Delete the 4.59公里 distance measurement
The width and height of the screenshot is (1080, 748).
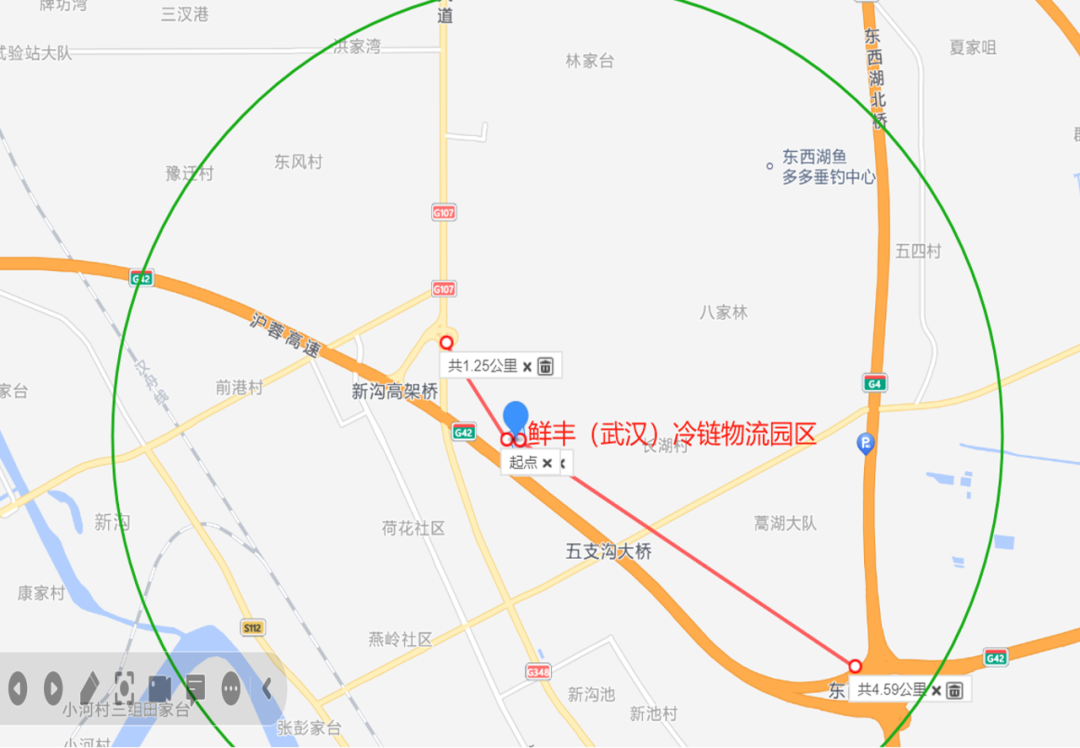point(955,689)
